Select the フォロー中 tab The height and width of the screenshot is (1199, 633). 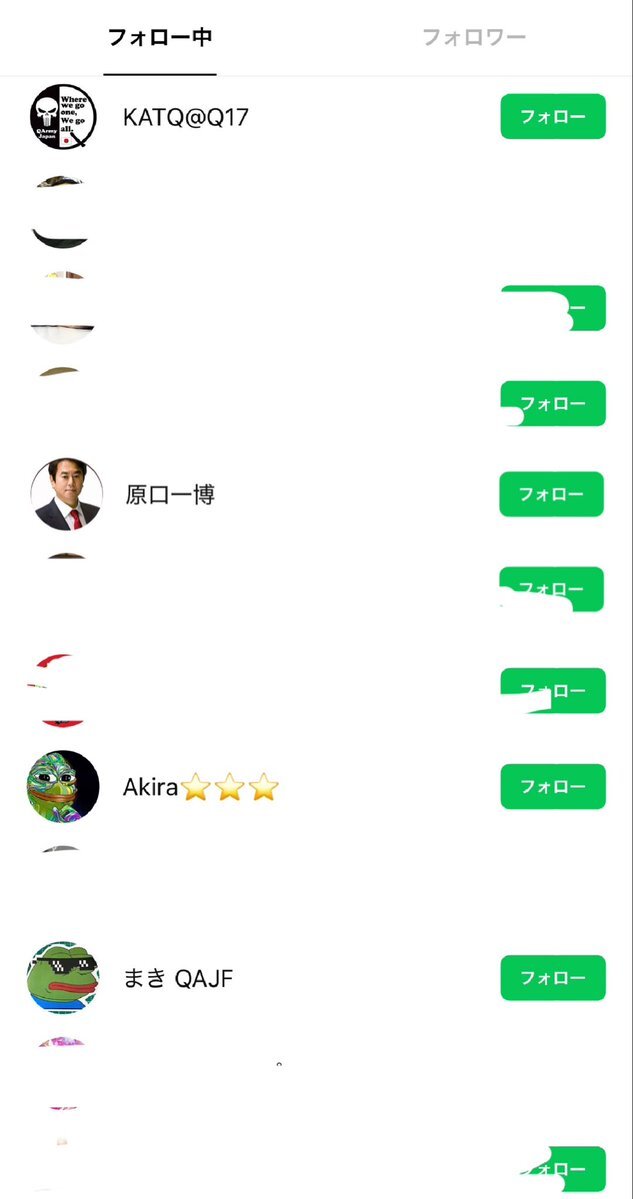(x=160, y=38)
